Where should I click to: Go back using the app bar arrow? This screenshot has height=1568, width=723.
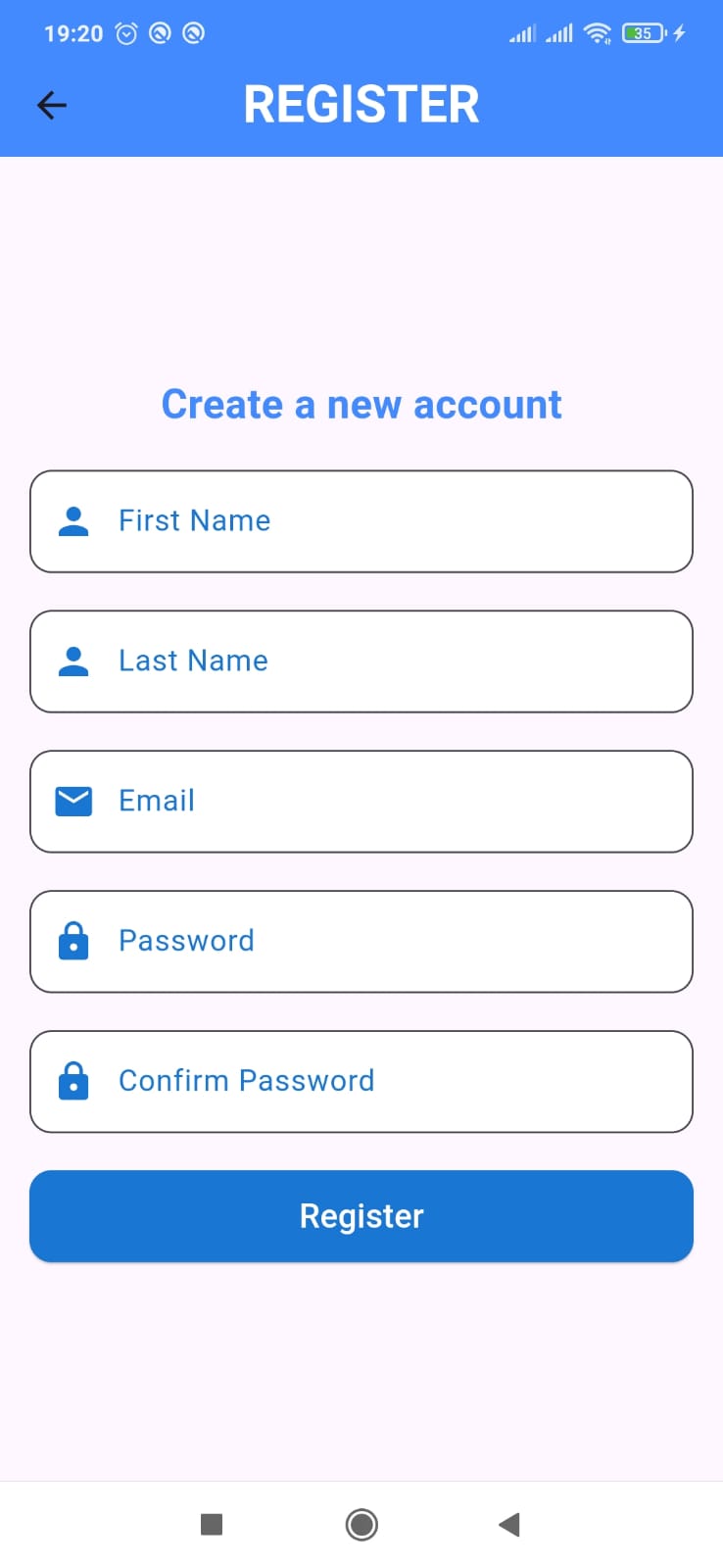[51, 105]
